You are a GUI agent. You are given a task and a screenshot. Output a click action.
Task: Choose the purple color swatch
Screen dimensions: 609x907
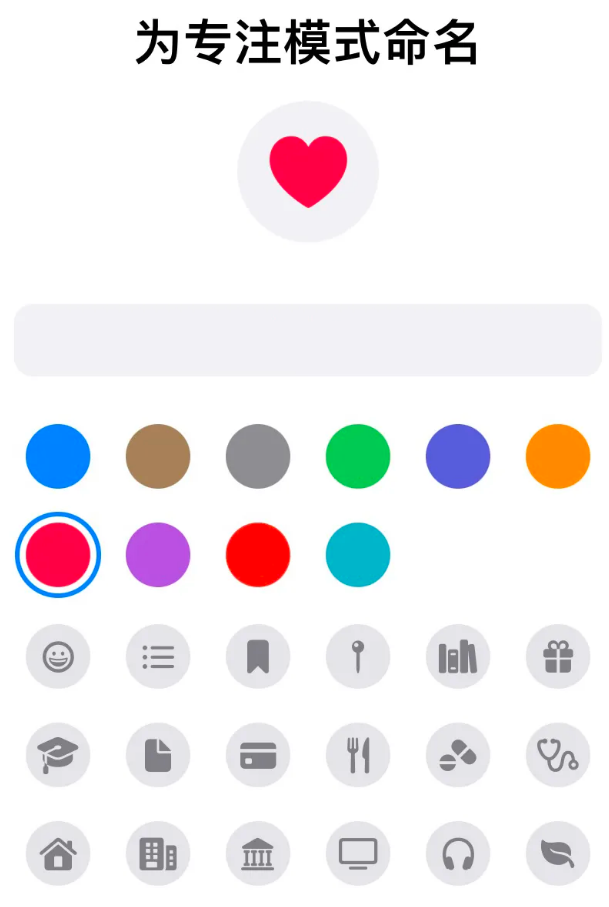pyautogui.click(x=158, y=554)
